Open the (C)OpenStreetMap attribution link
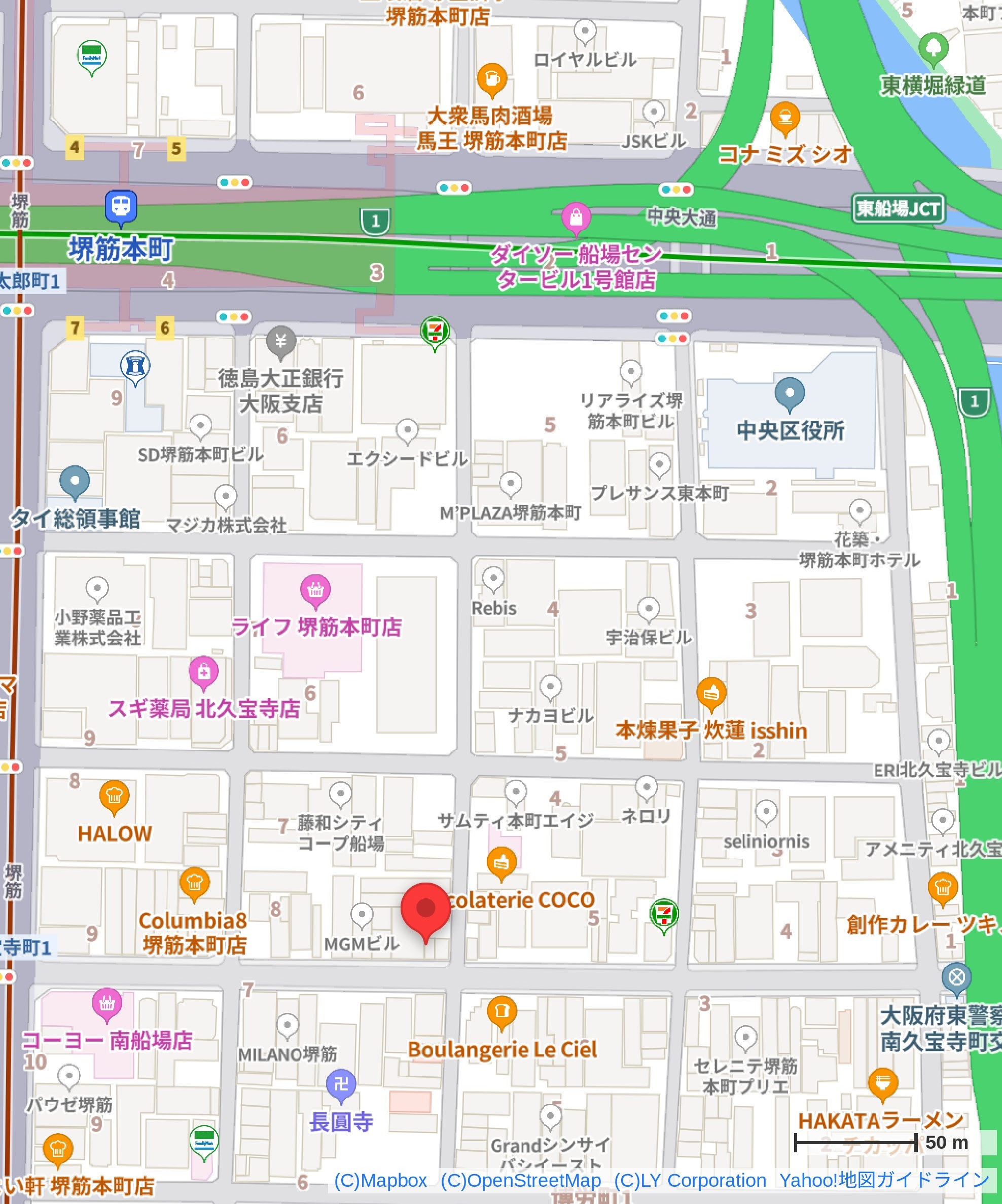 coord(520,1180)
